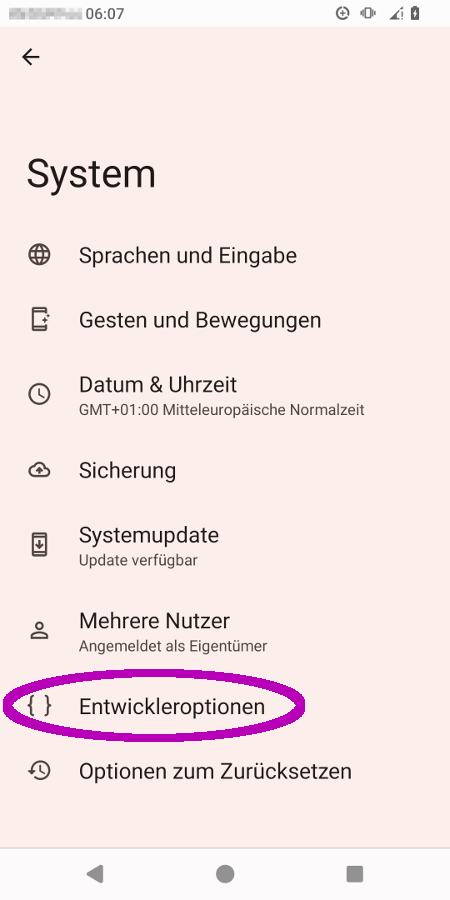This screenshot has height=900, width=450.
Task: Open Mehrere Nutzer settings
Action: 225,631
